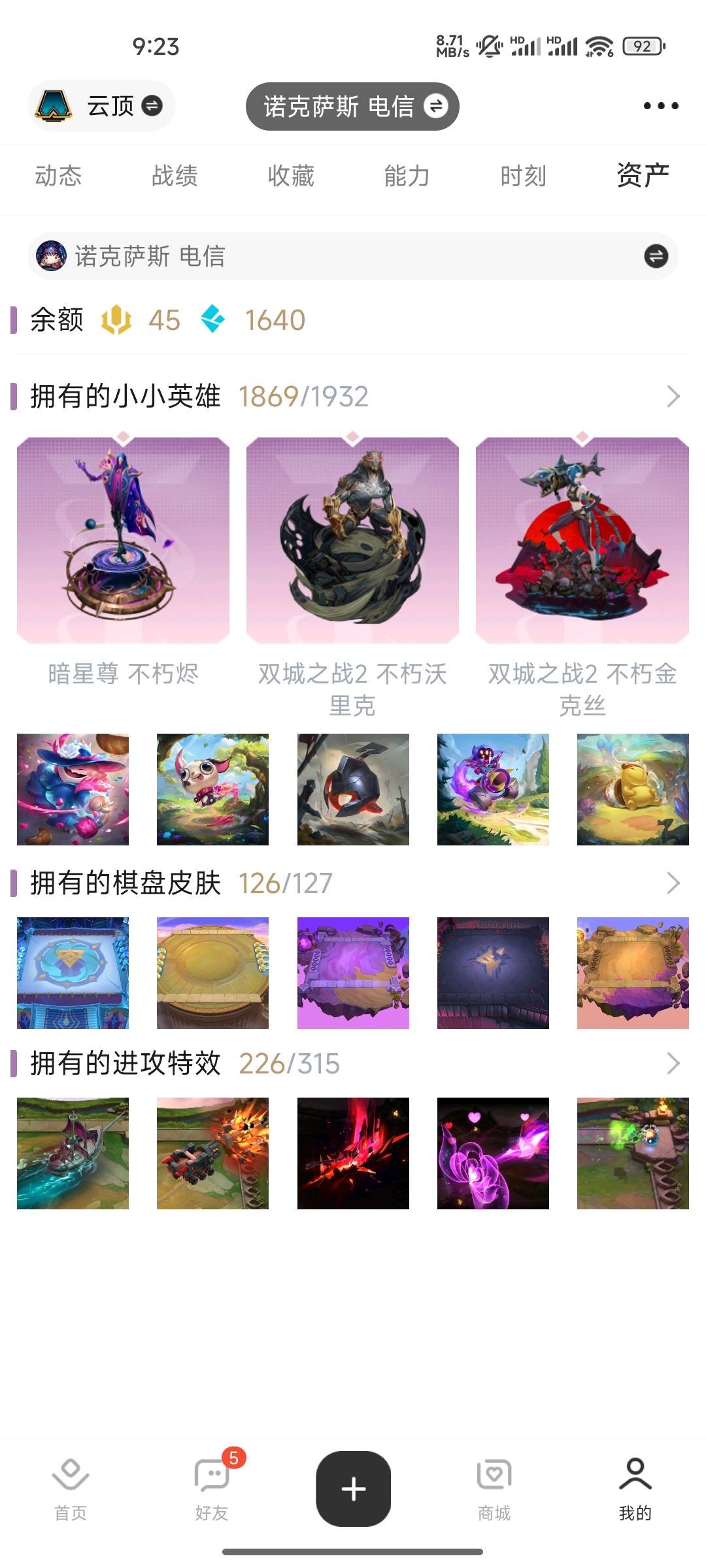Expand 拥有的小小英雄 list with chevron

tap(673, 397)
